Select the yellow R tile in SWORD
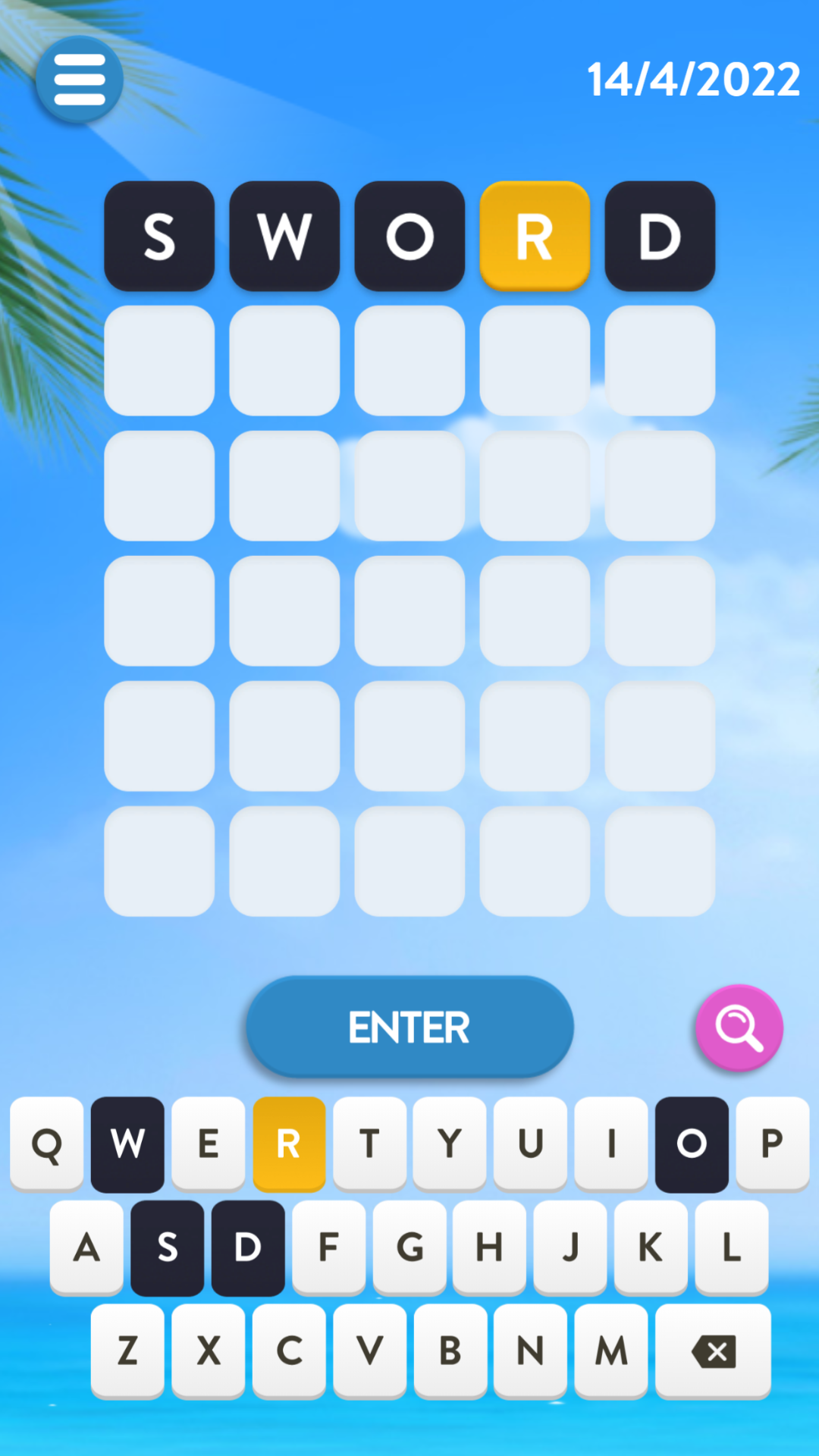The width and height of the screenshot is (819, 1456). tap(535, 235)
